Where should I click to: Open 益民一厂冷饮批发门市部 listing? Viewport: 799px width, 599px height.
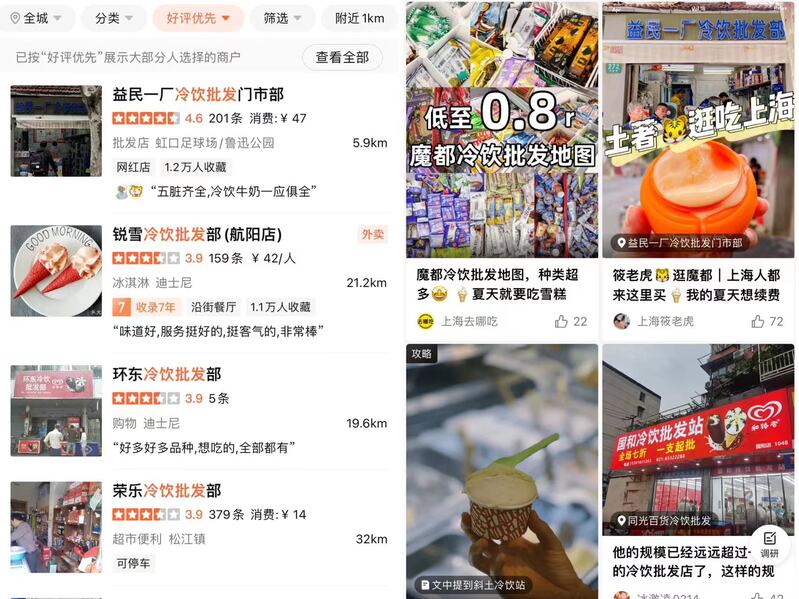point(198,94)
